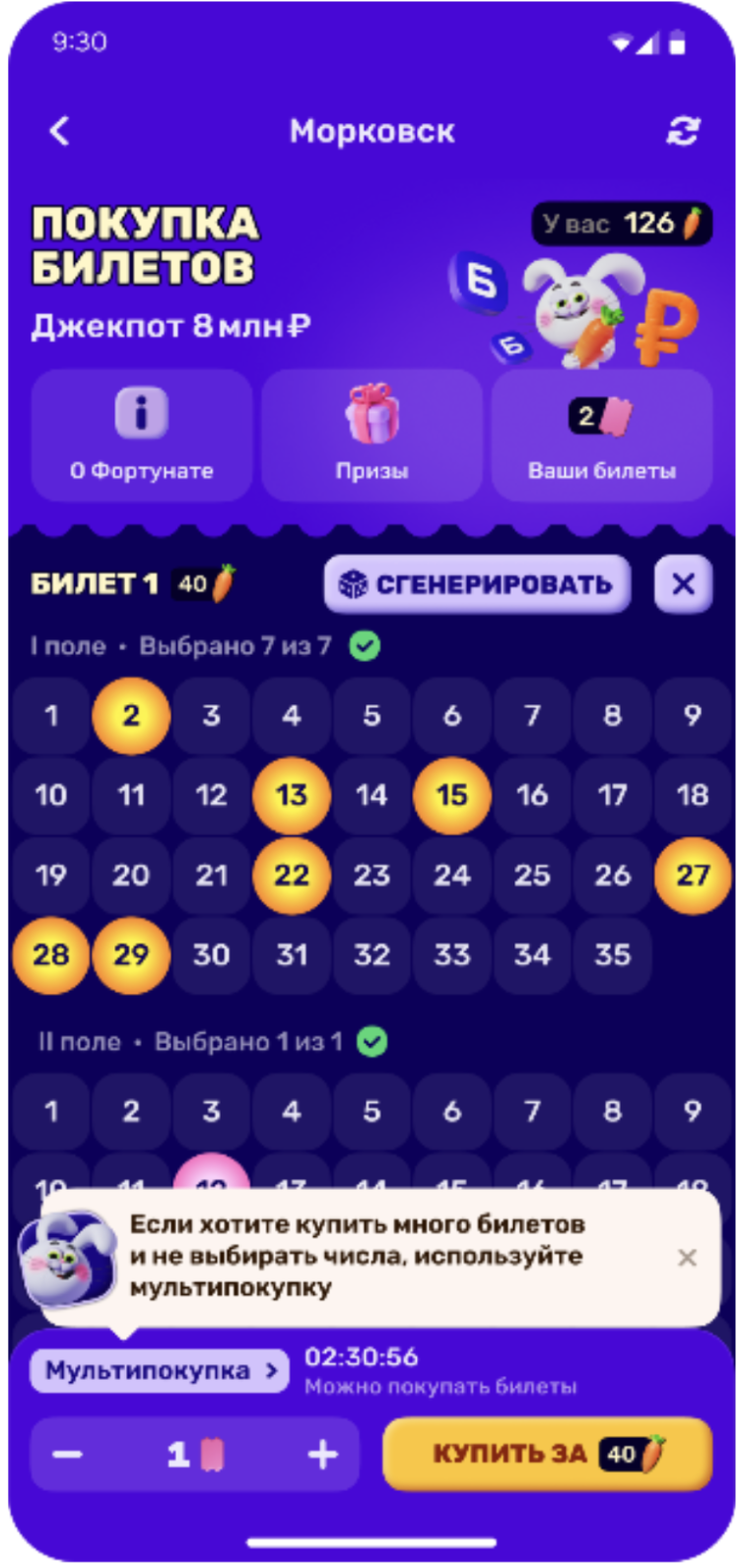Open the О Фортунате info card
Screen dimensions: 741x1568
pyautogui.click(x=142, y=434)
